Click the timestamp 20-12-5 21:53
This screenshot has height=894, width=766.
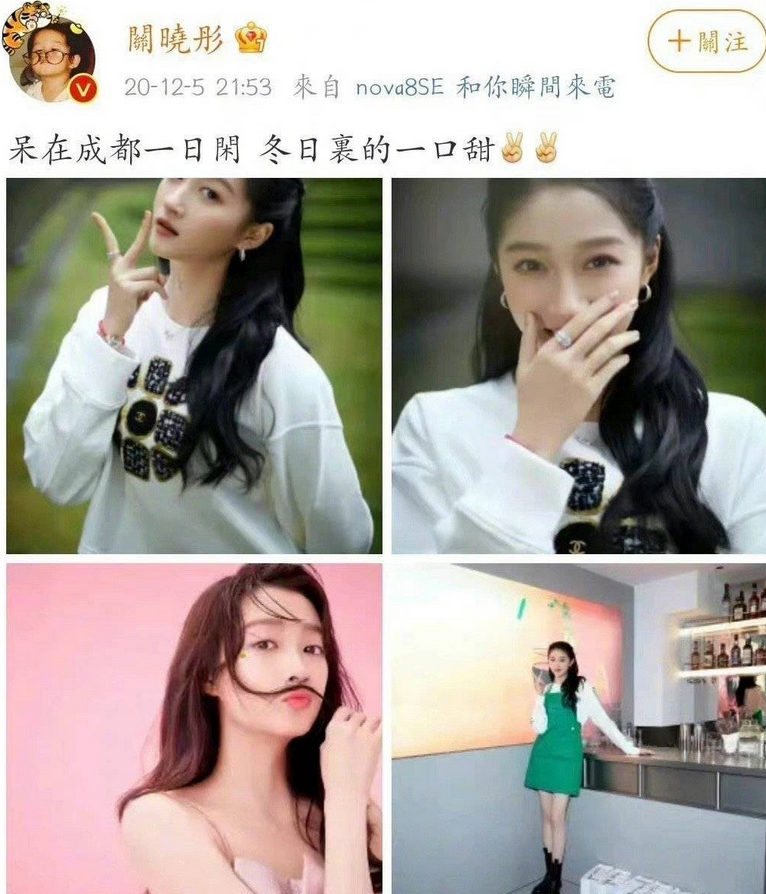194,88
